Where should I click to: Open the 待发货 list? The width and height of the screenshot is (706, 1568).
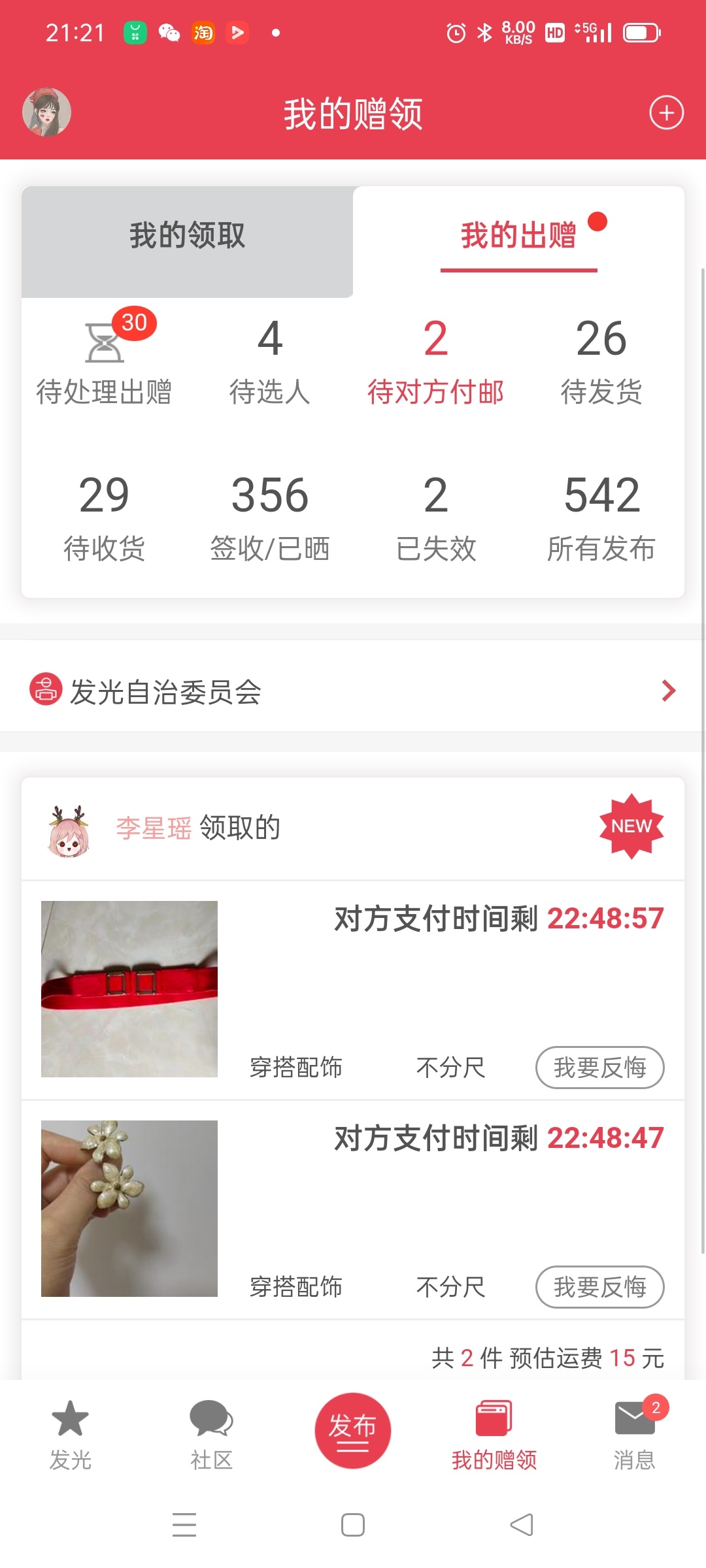pos(601,363)
